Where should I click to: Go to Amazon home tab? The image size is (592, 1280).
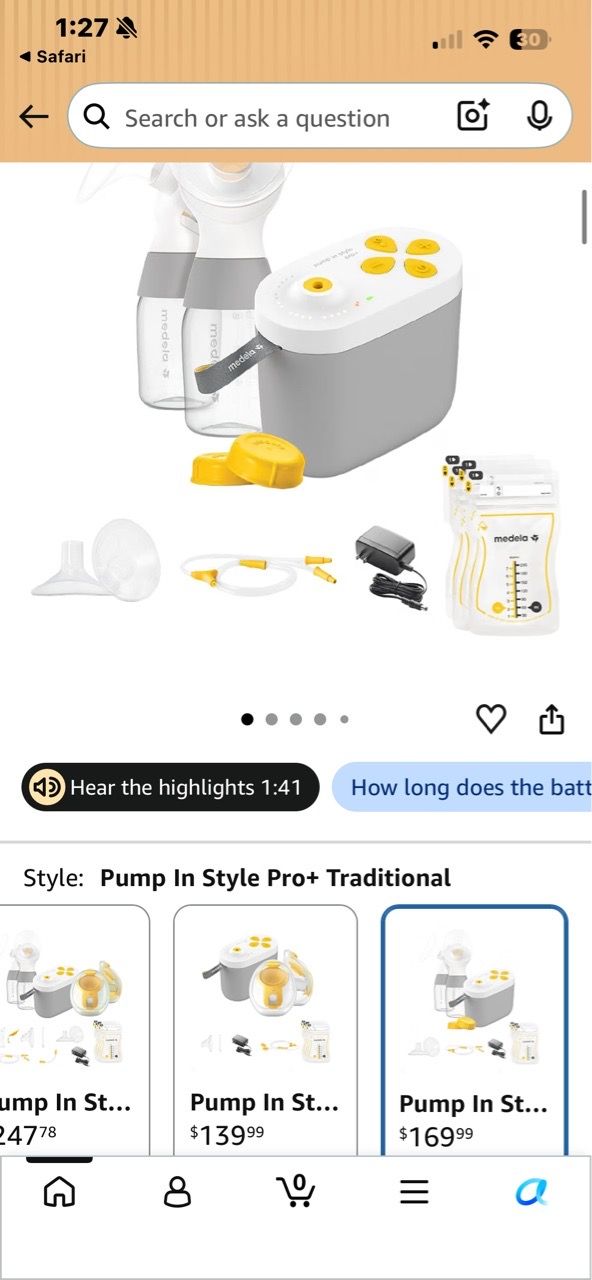pos(59,1191)
